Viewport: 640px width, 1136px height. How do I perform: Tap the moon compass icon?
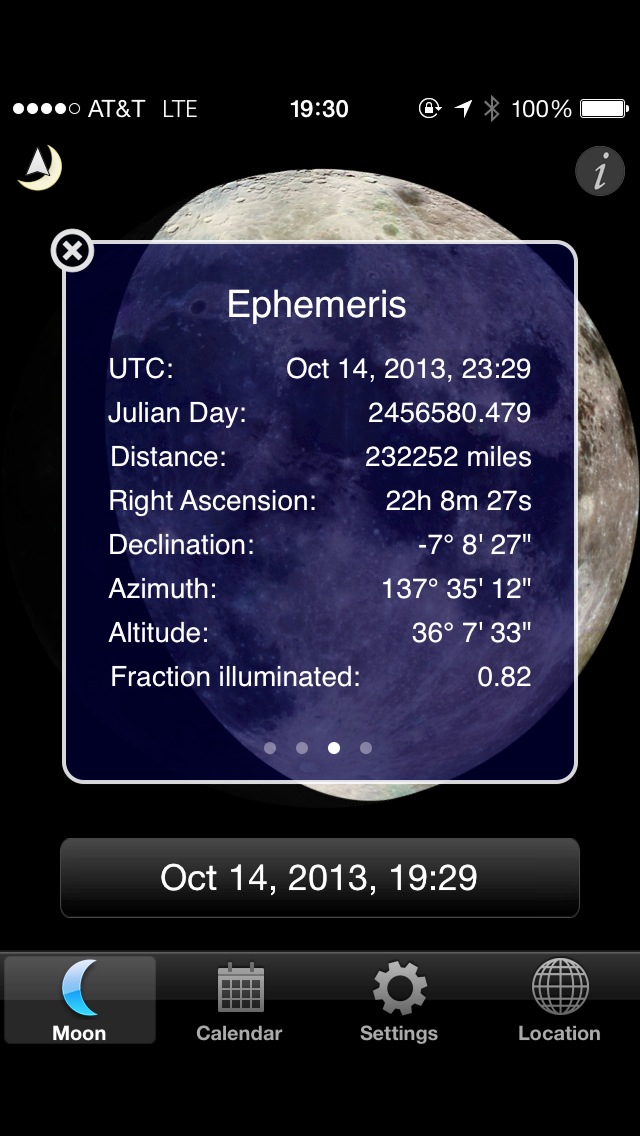click(40, 168)
